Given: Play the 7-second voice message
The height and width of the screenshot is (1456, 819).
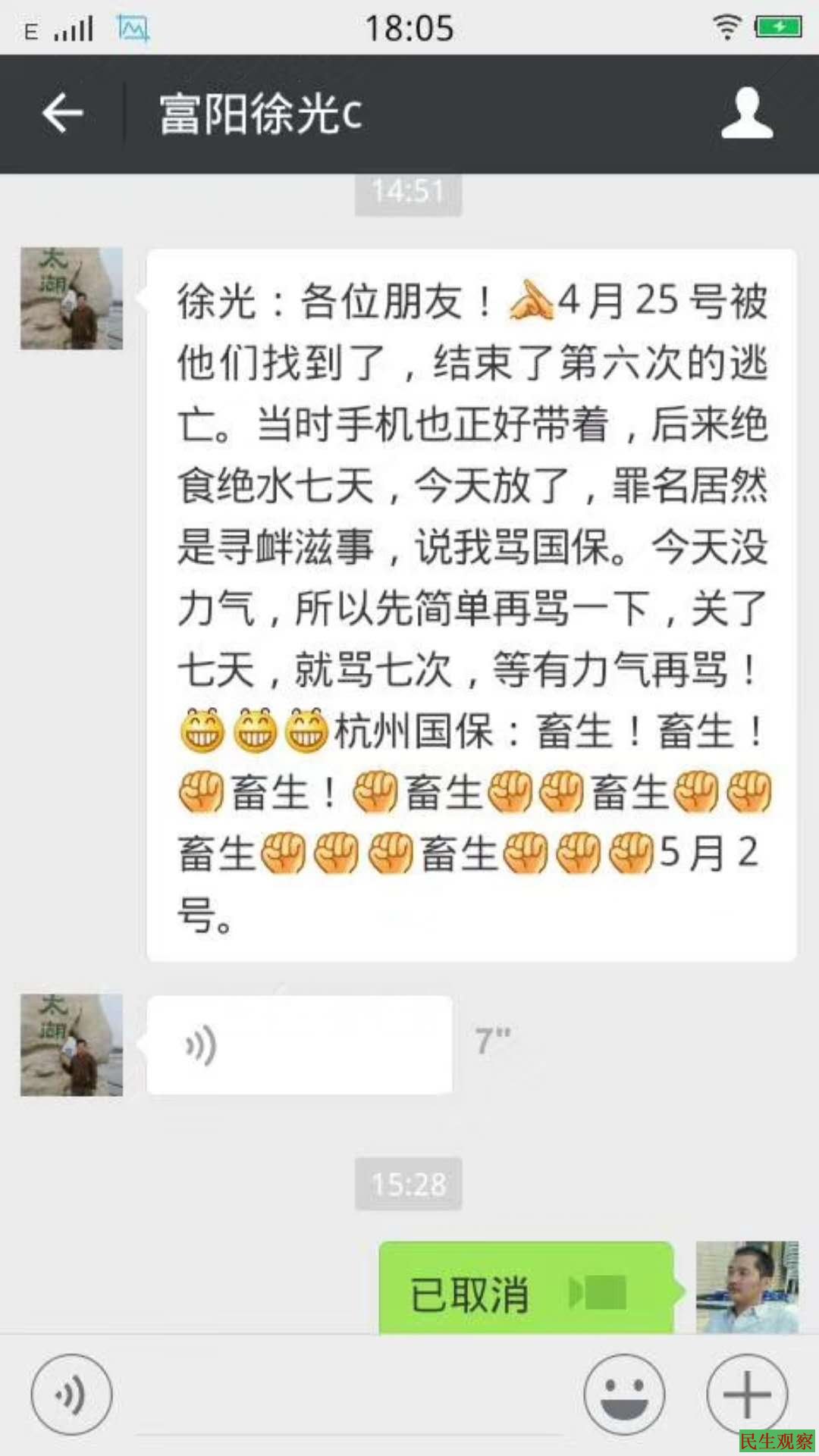Looking at the screenshot, I should coord(299,1044).
